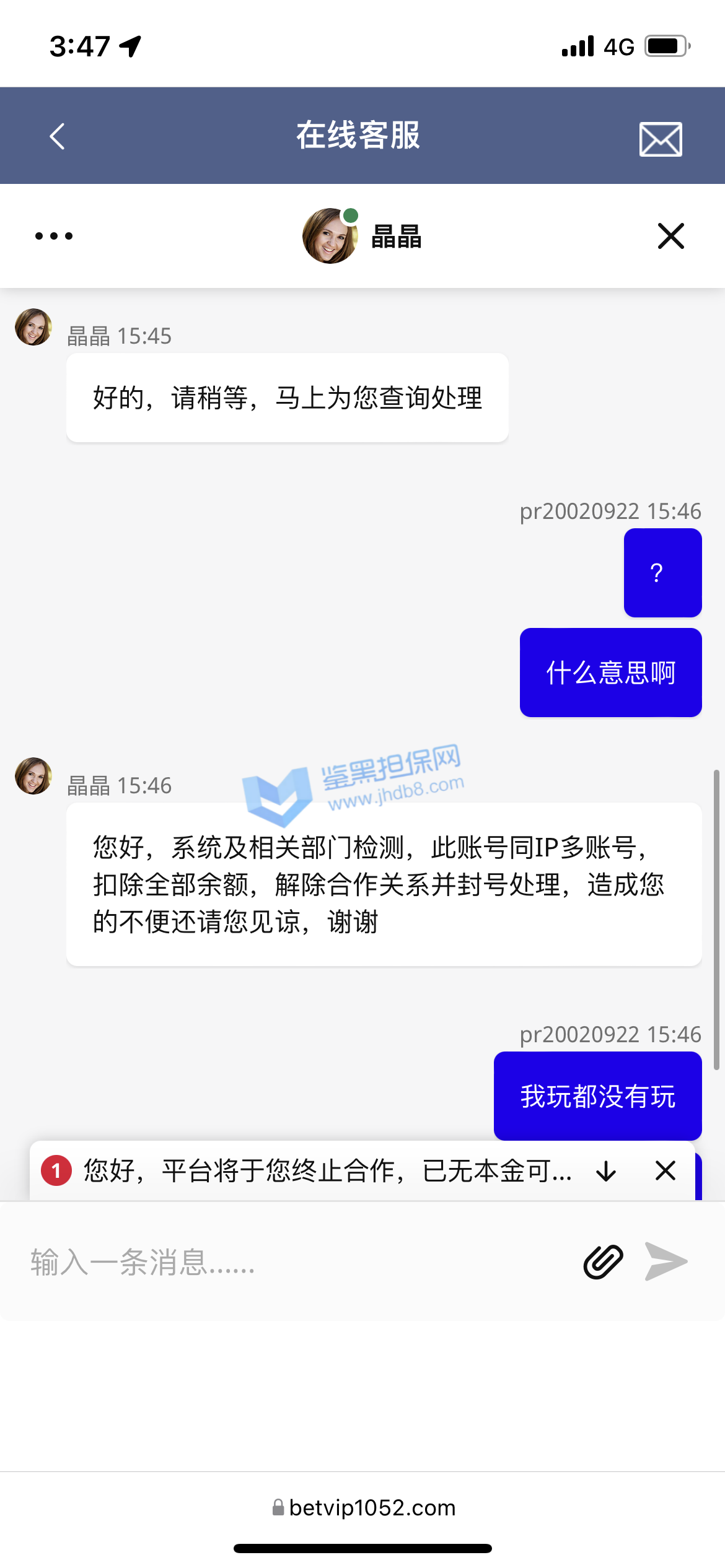725x1568 pixels.
Task: Open the three-dot chat options menu
Action: (54, 236)
